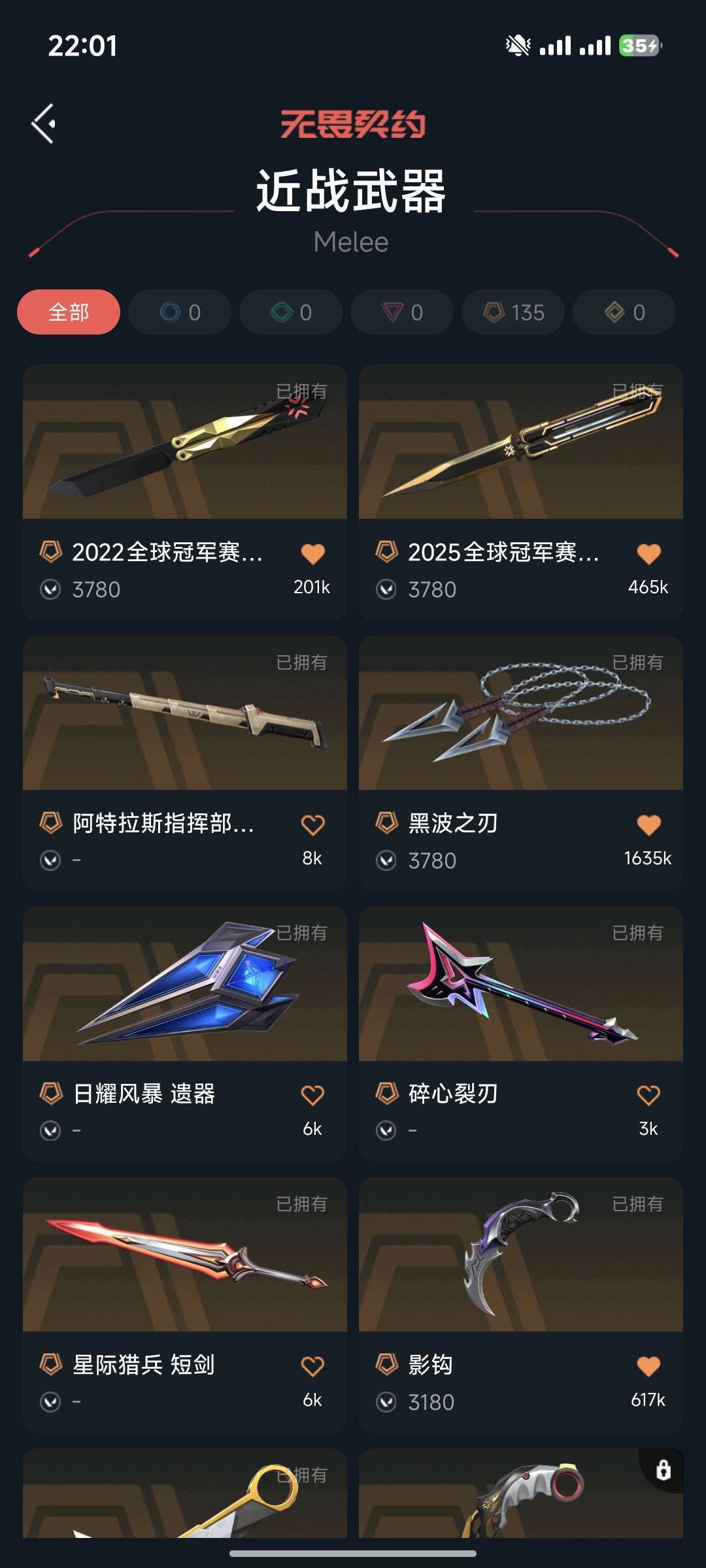Remove the like on 黑波之刃
706x1568 pixels.
[648, 825]
